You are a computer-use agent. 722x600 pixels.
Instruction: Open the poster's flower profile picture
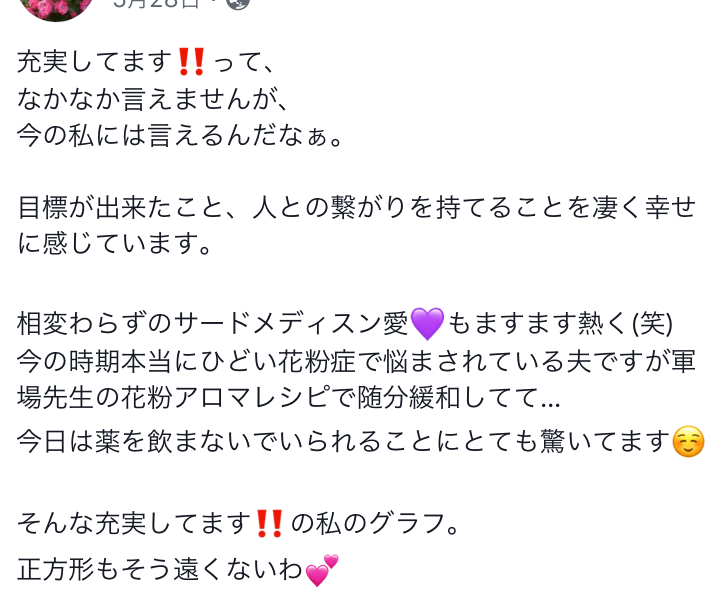tap(57, 7)
